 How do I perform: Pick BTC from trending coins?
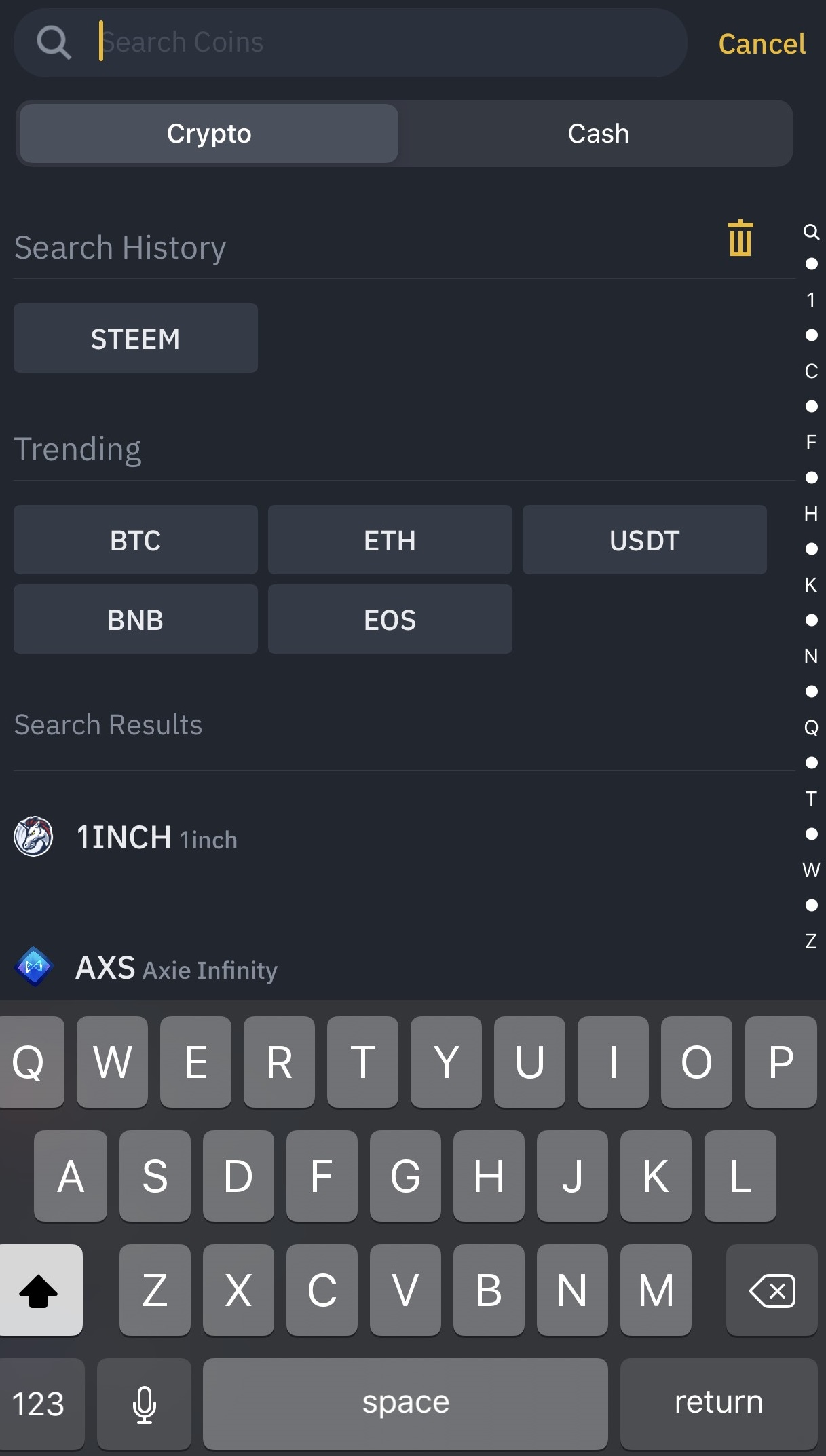click(x=136, y=540)
